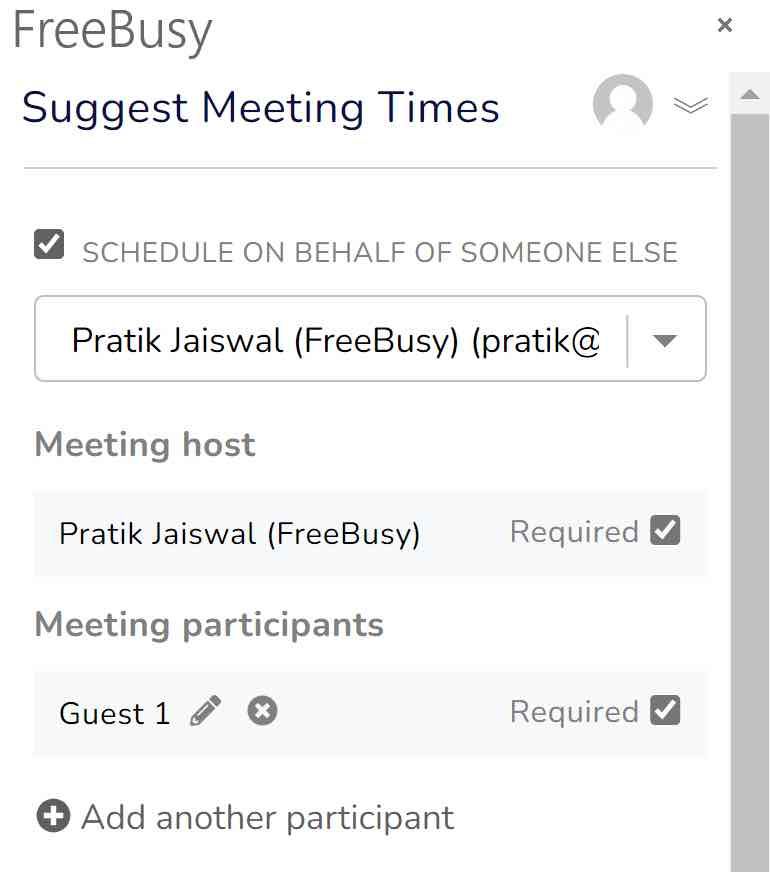Uncheck Schedule on behalf of someone else
Image resolution: width=770 pixels, height=872 pixels.
coord(49,244)
